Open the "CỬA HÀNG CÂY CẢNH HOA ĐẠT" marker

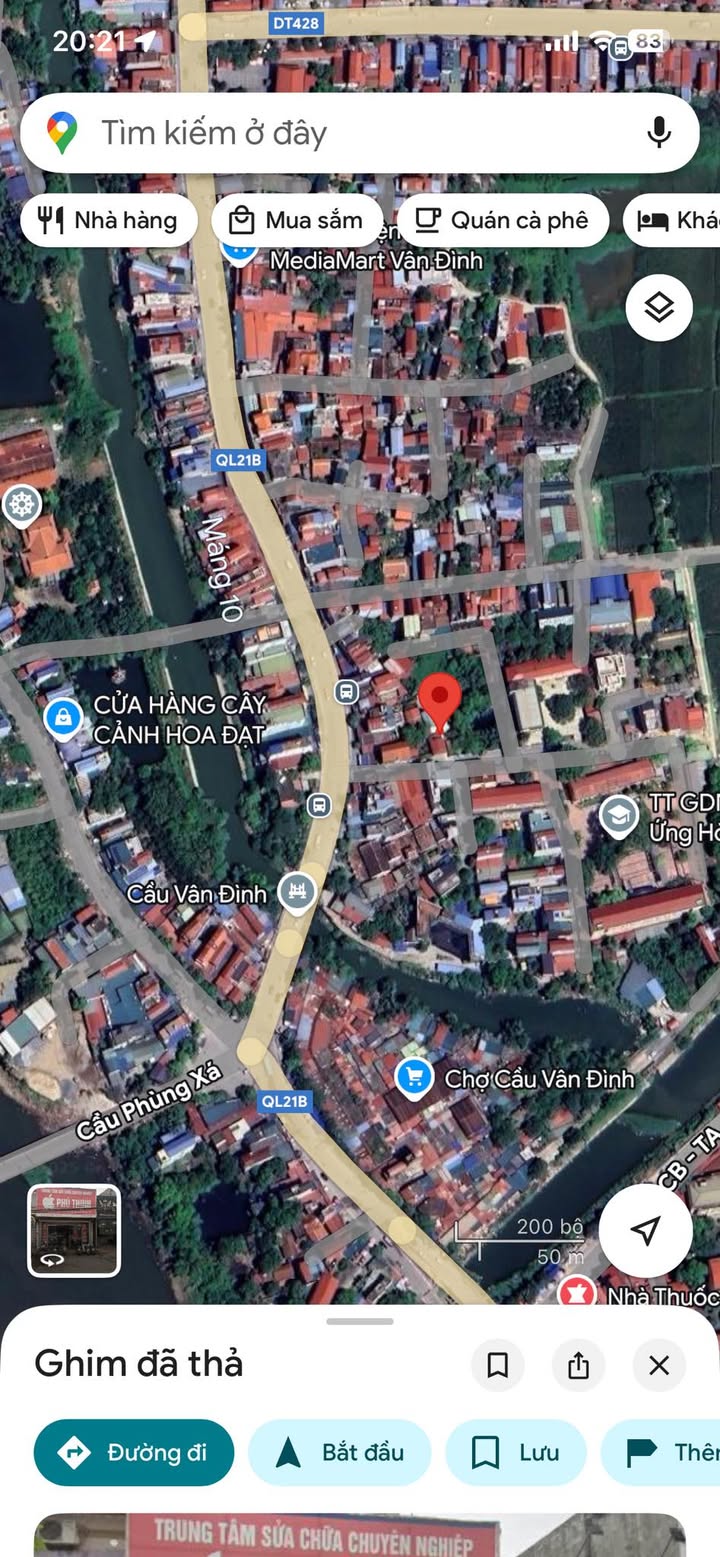64,717
